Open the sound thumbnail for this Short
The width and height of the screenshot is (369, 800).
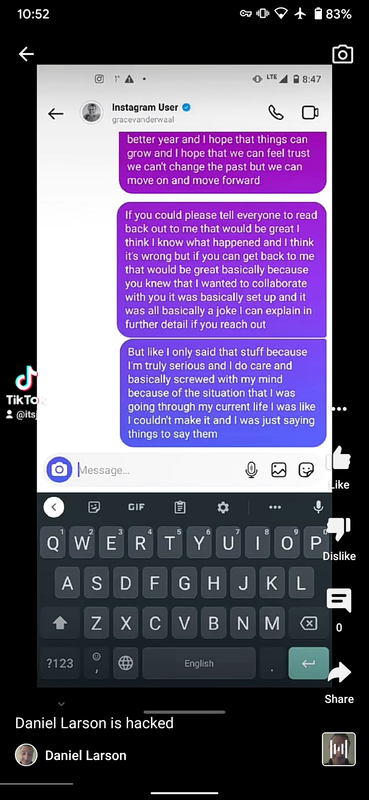tap(338, 749)
